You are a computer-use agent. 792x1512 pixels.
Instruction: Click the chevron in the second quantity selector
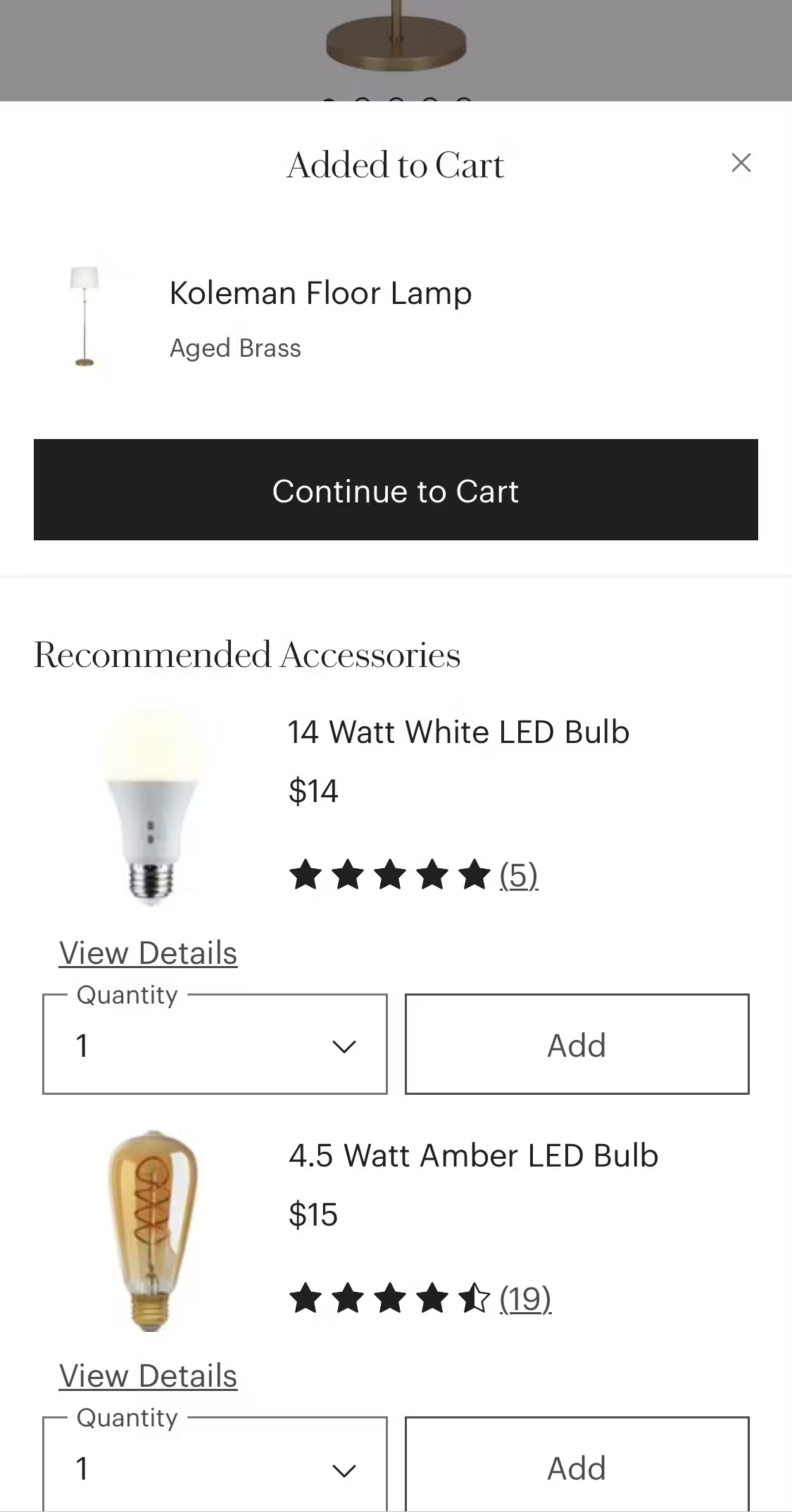tap(344, 1468)
